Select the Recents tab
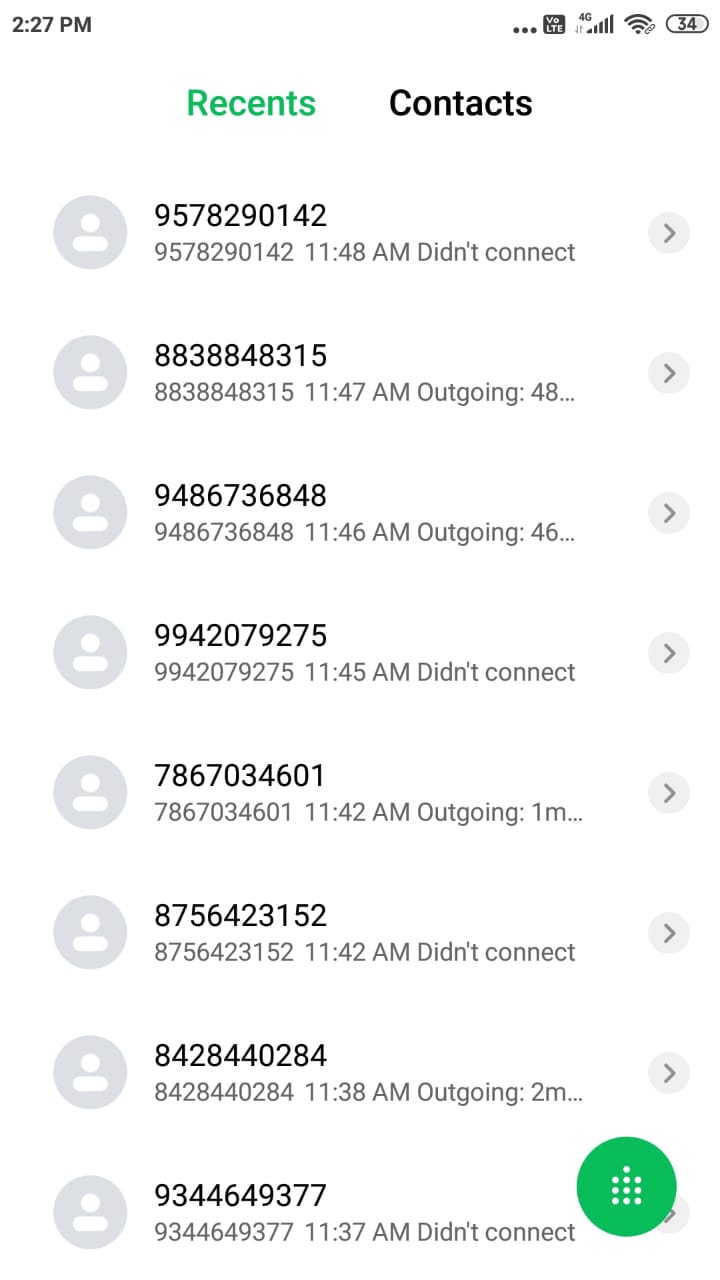Viewport: 720px width, 1280px height. click(251, 103)
